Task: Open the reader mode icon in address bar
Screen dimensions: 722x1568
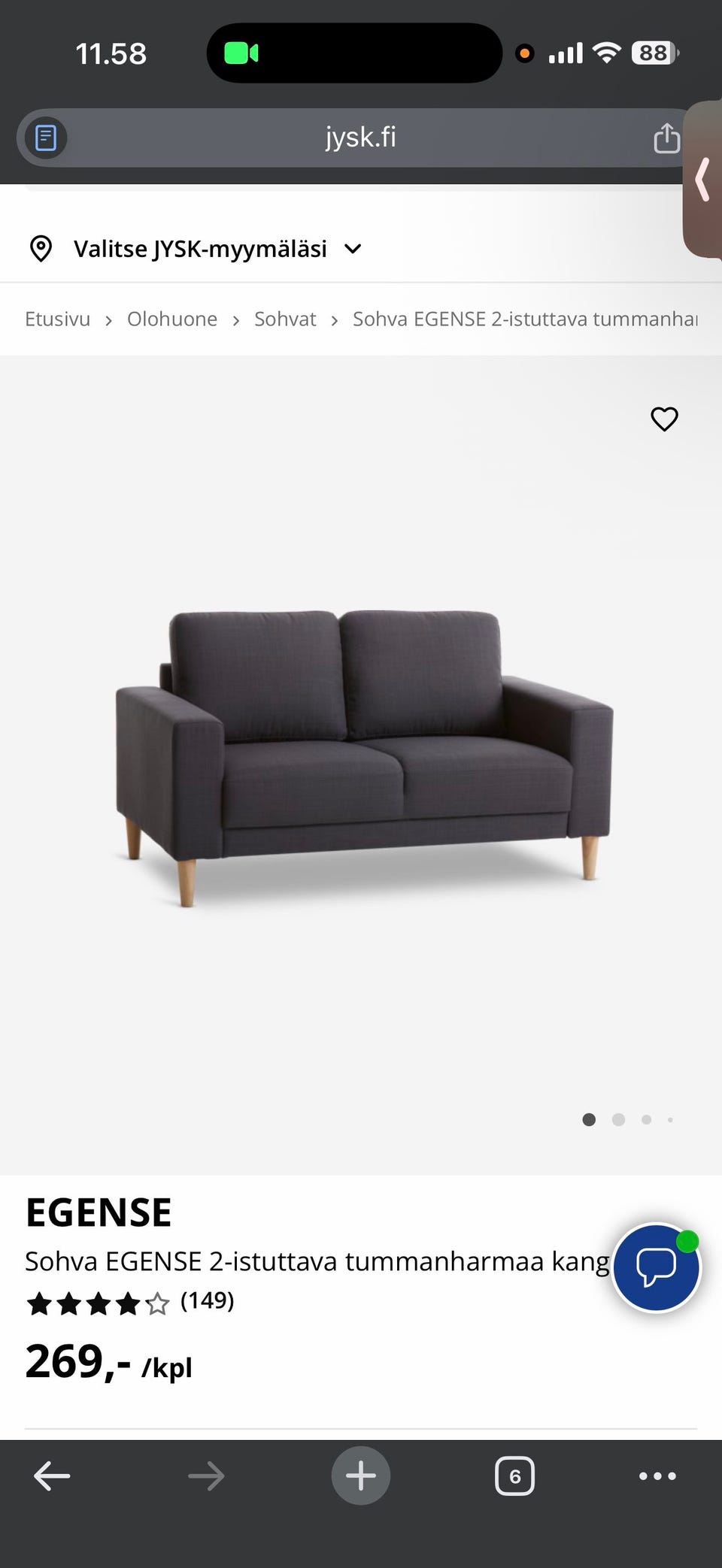Action: pyautogui.click(x=46, y=138)
